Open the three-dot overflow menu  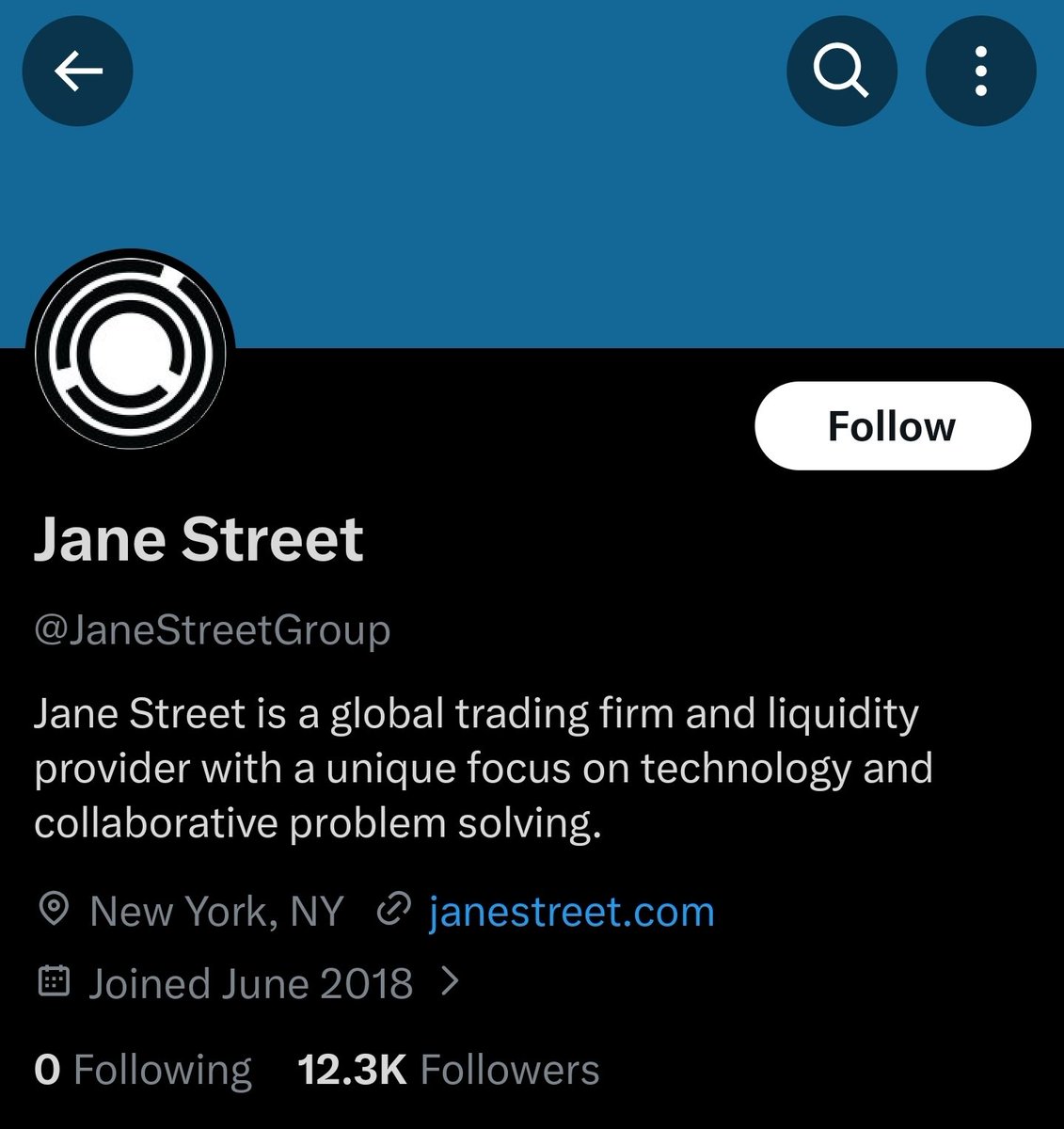980,72
